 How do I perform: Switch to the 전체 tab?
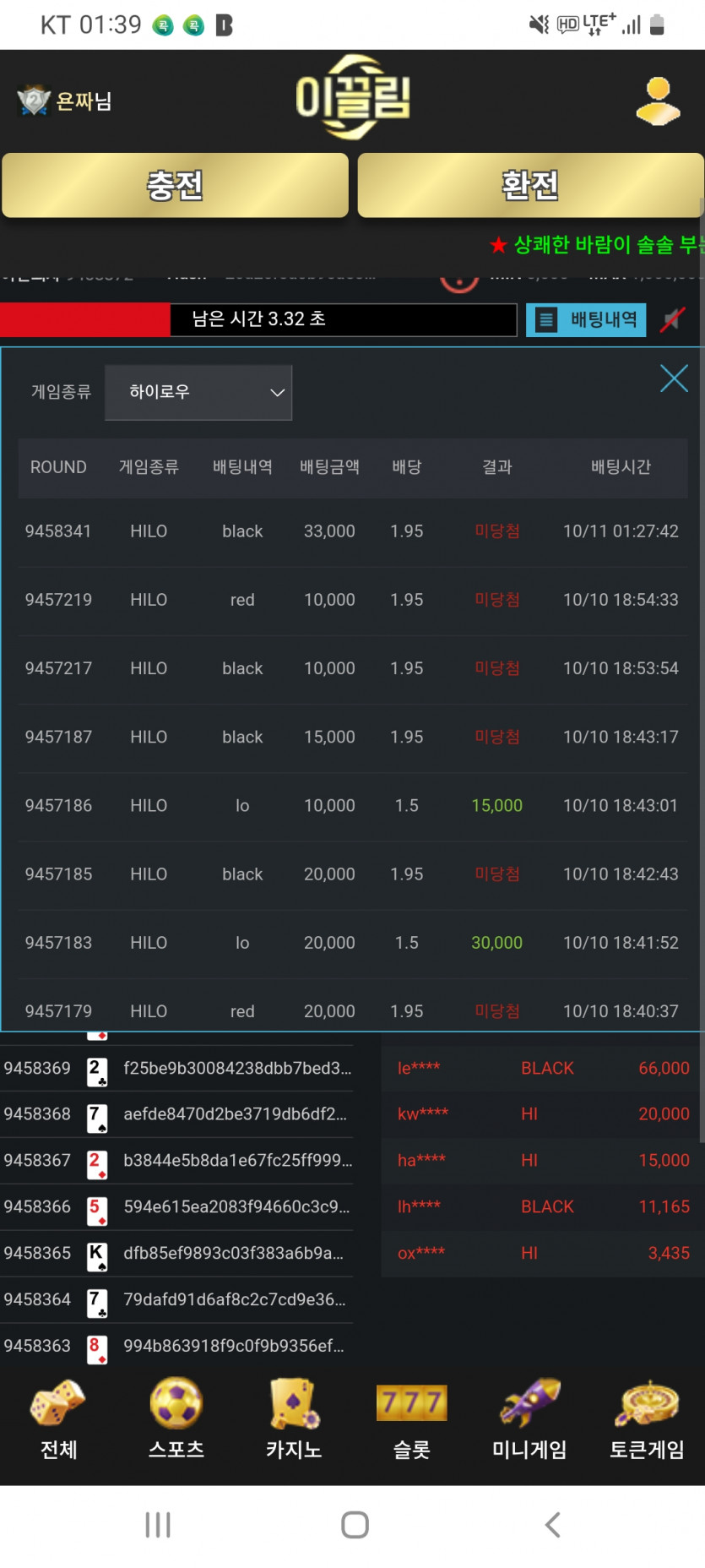point(58,1419)
